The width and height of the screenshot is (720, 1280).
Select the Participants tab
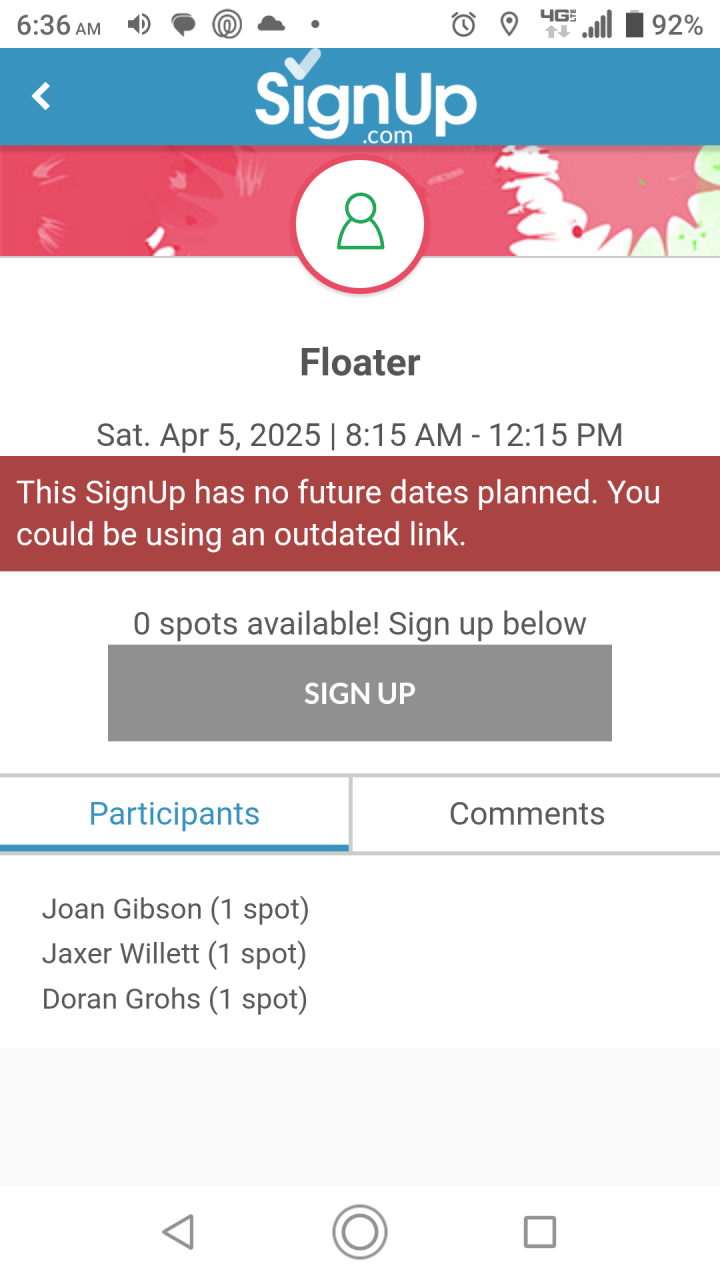point(175,814)
